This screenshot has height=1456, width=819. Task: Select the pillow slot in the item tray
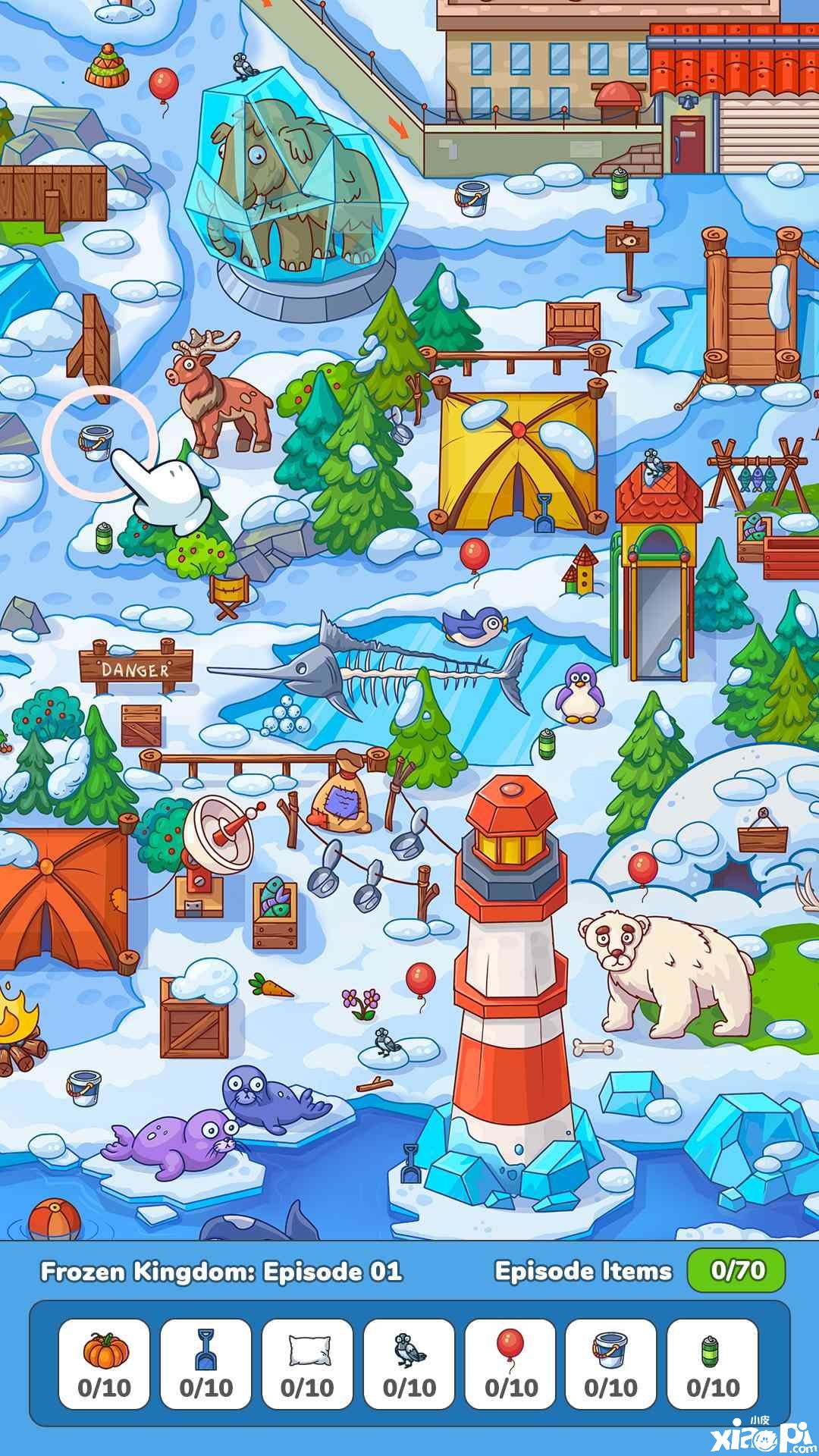(x=307, y=1363)
